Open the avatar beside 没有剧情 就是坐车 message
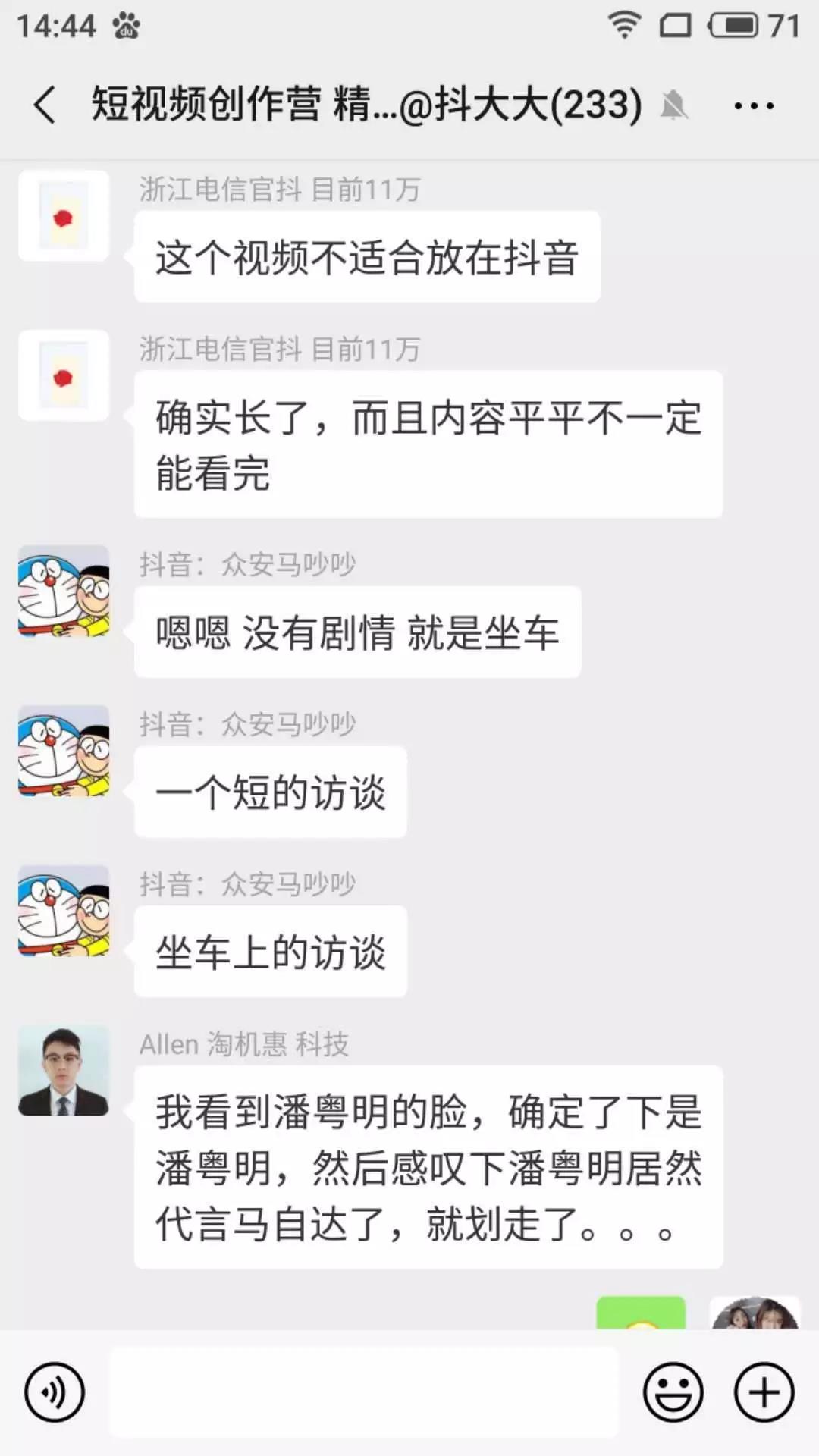 coord(64,591)
